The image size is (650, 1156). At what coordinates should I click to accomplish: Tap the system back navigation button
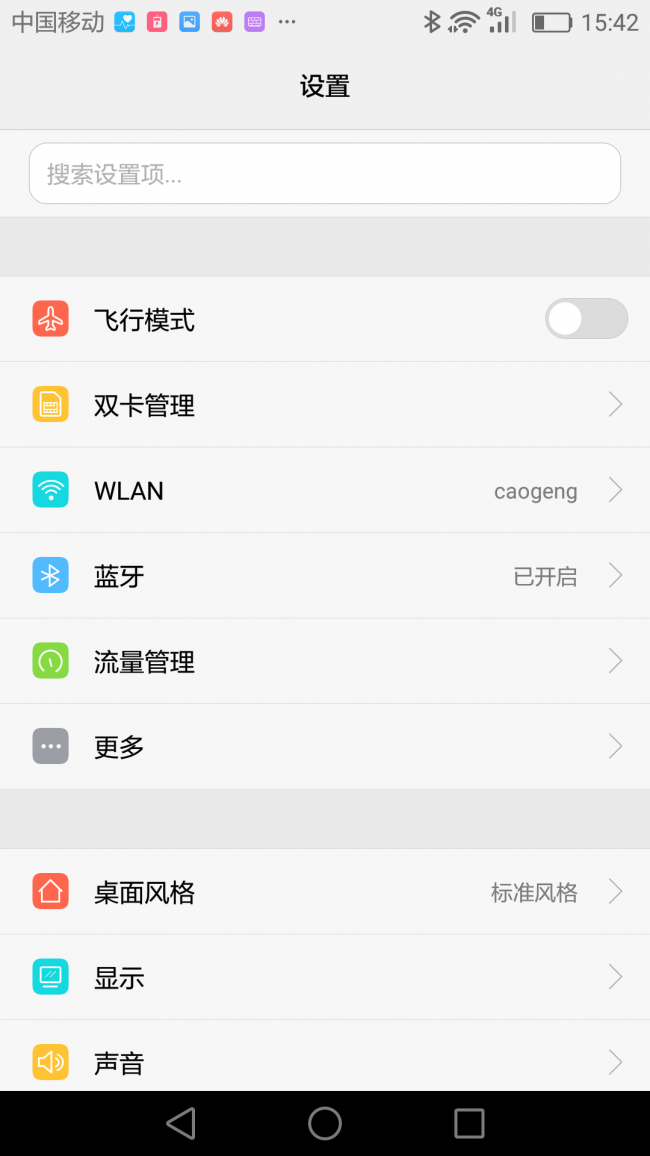[181, 1123]
